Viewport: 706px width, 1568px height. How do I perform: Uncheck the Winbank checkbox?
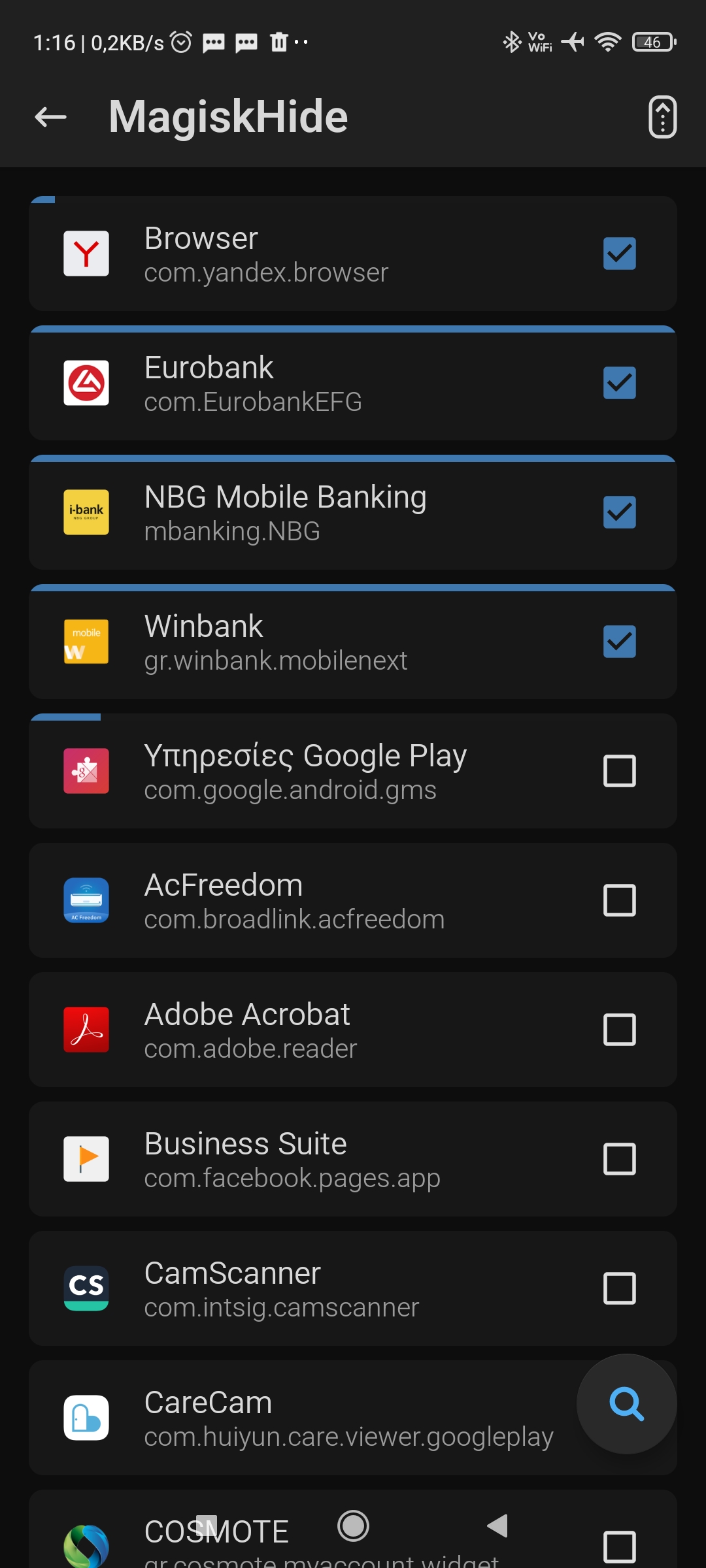point(619,642)
